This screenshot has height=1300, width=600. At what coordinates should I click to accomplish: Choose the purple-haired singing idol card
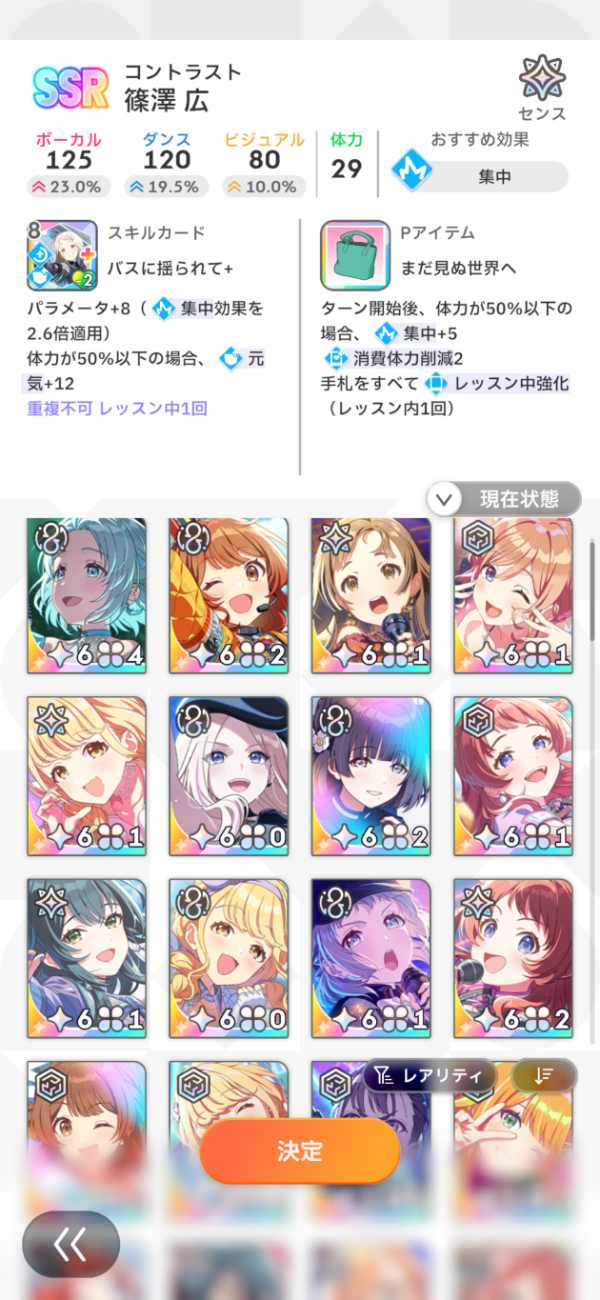[371, 957]
